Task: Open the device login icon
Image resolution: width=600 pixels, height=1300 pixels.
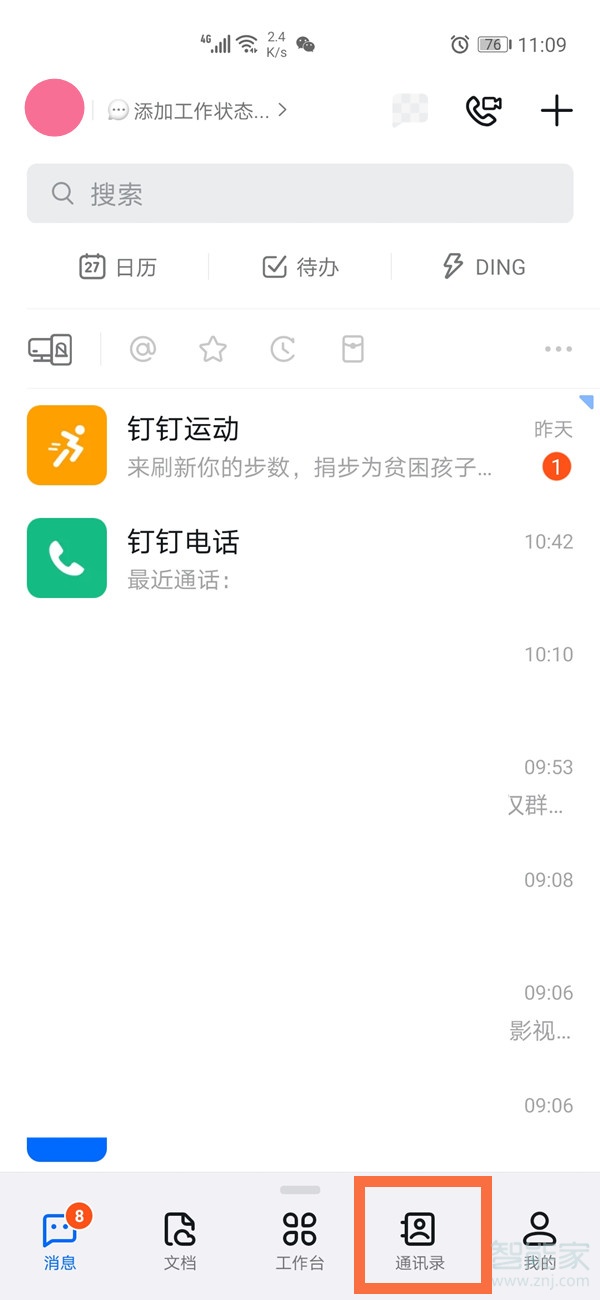Action: pyautogui.click(x=50, y=349)
